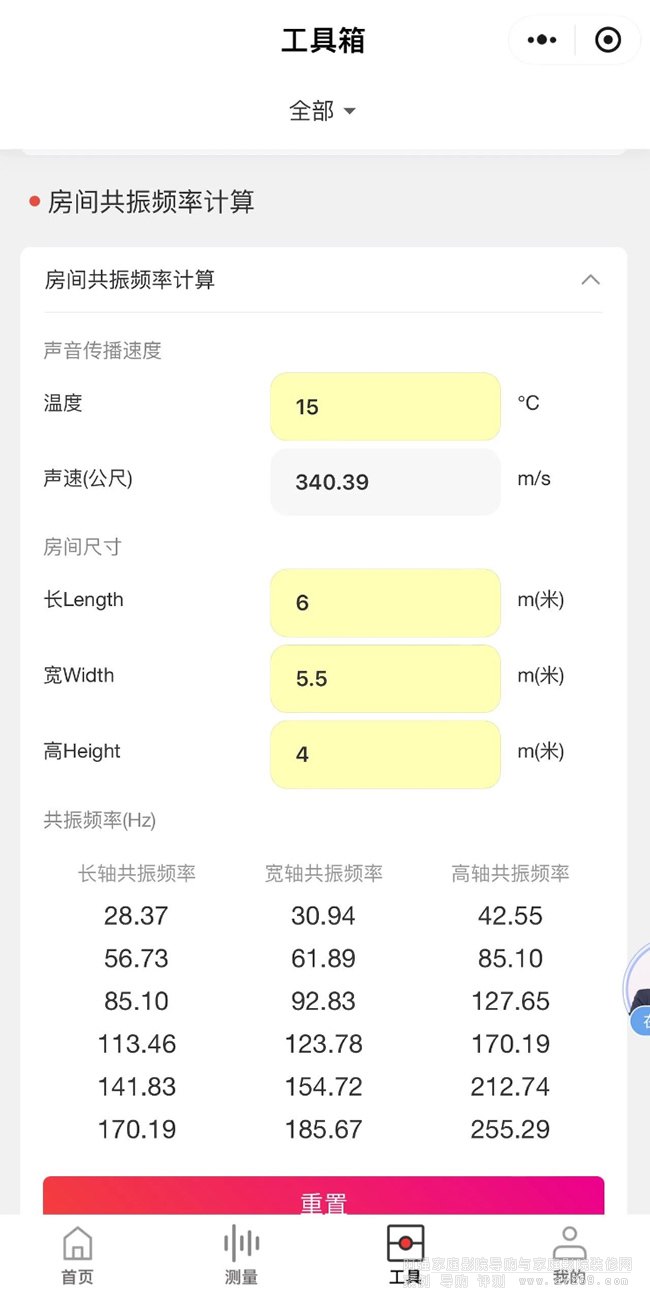Open the 全部 category dropdown

pyautogui.click(x=322, y=111)
